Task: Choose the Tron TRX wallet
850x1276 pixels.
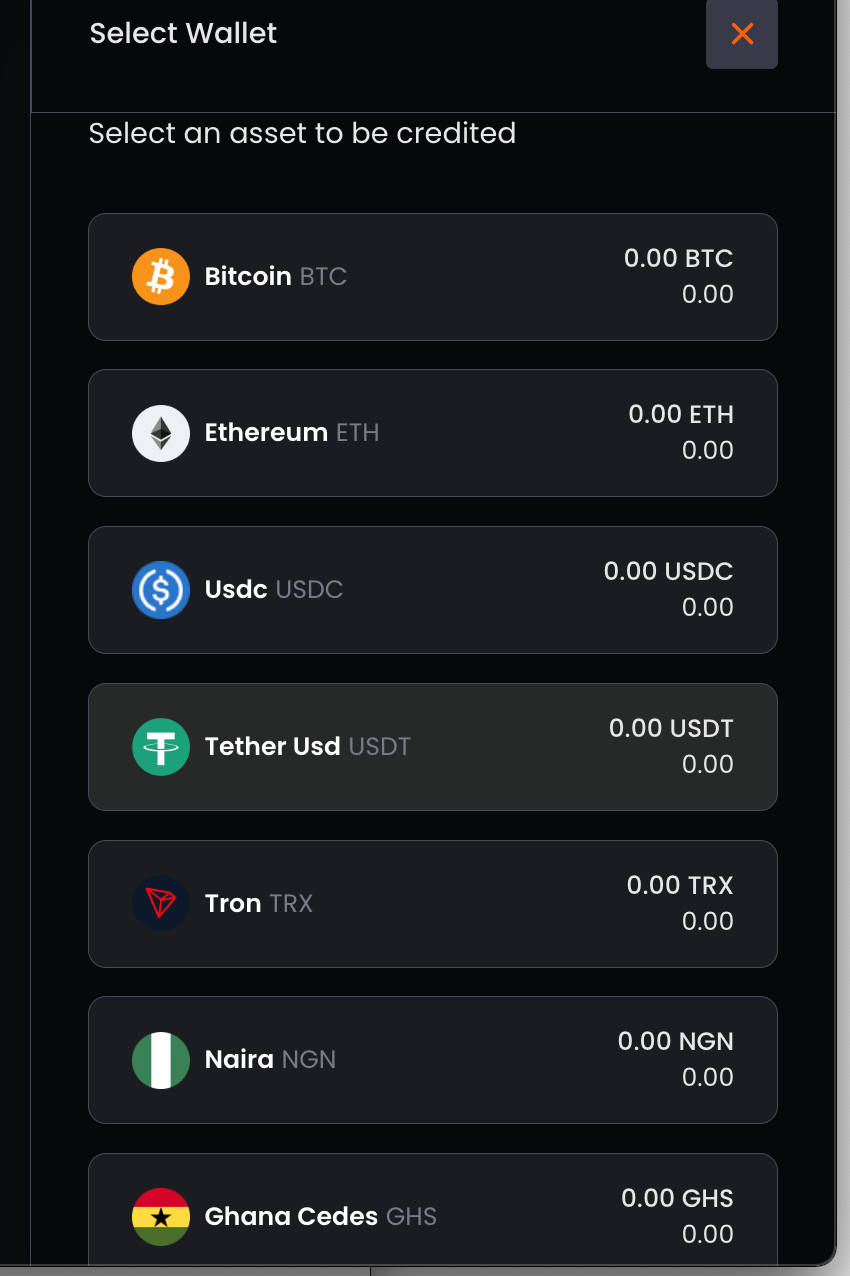Action: tap(432, 904)
